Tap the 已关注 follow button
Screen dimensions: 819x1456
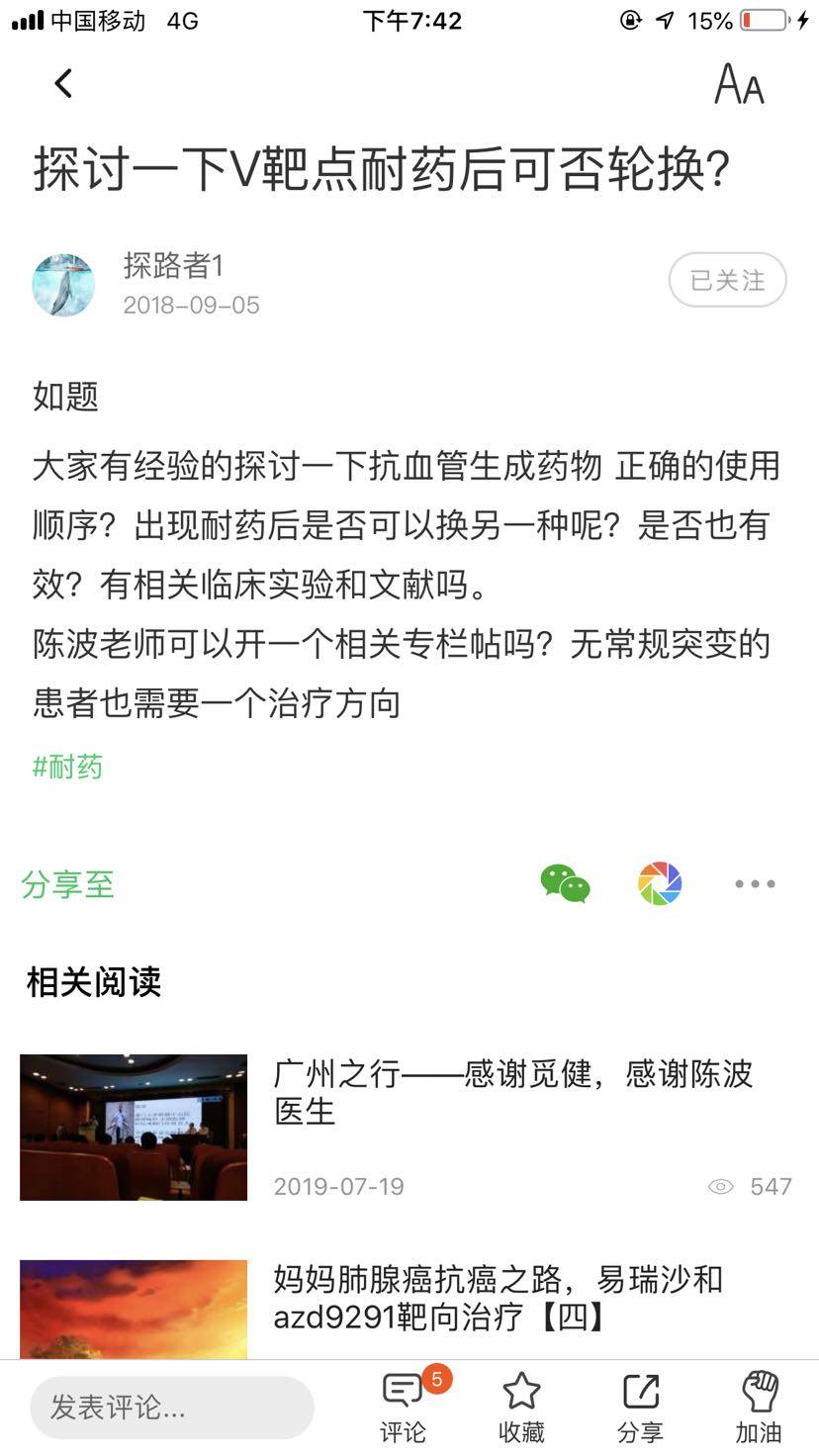(x=727, y=281)
